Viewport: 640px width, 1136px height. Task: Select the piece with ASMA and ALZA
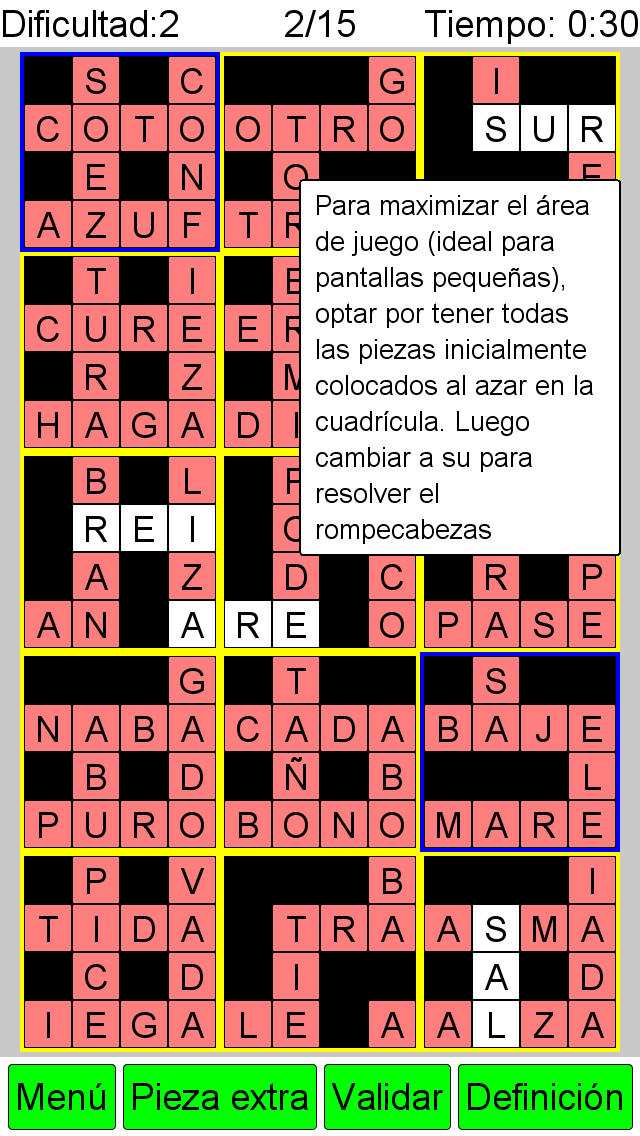pos(520,952)
